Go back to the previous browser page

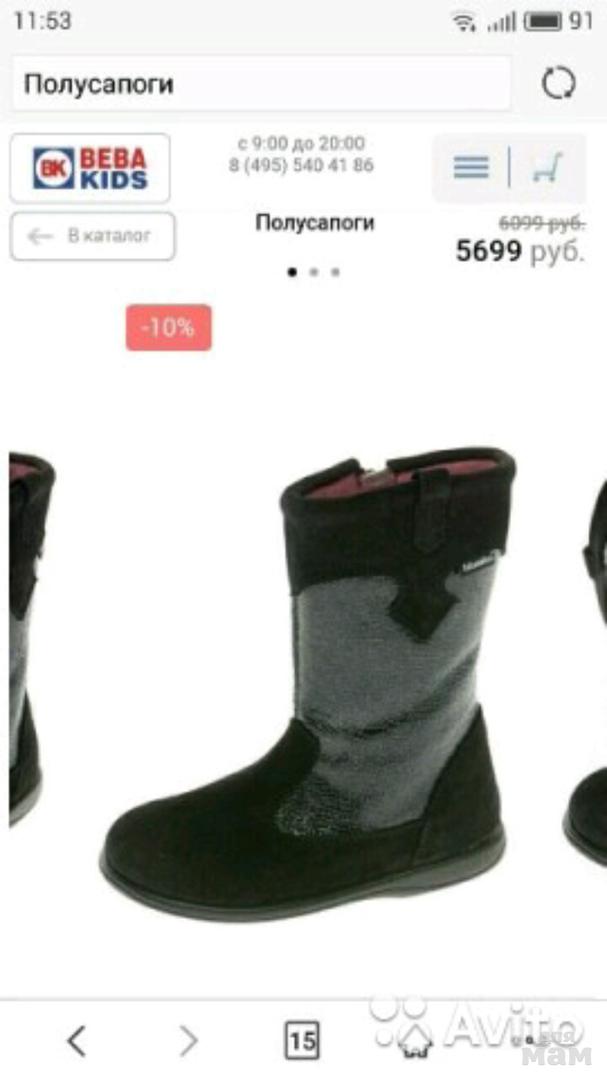tap(76, 1041)
